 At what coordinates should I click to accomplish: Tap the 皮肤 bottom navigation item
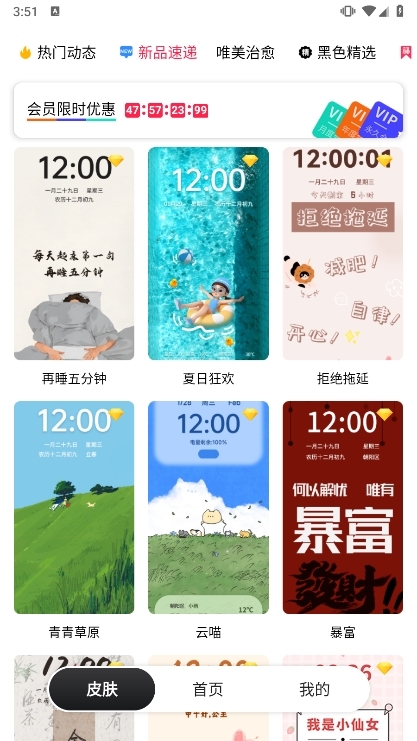coord(102,689)
